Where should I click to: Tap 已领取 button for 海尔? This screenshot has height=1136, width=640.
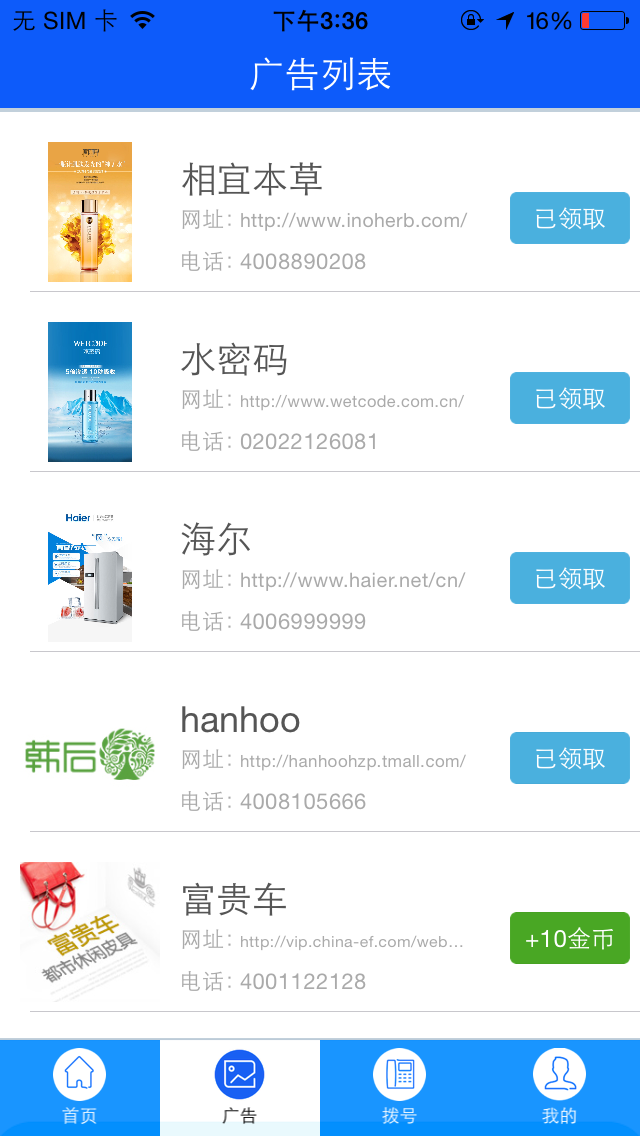pyautogui.click(x=569, y=578)
